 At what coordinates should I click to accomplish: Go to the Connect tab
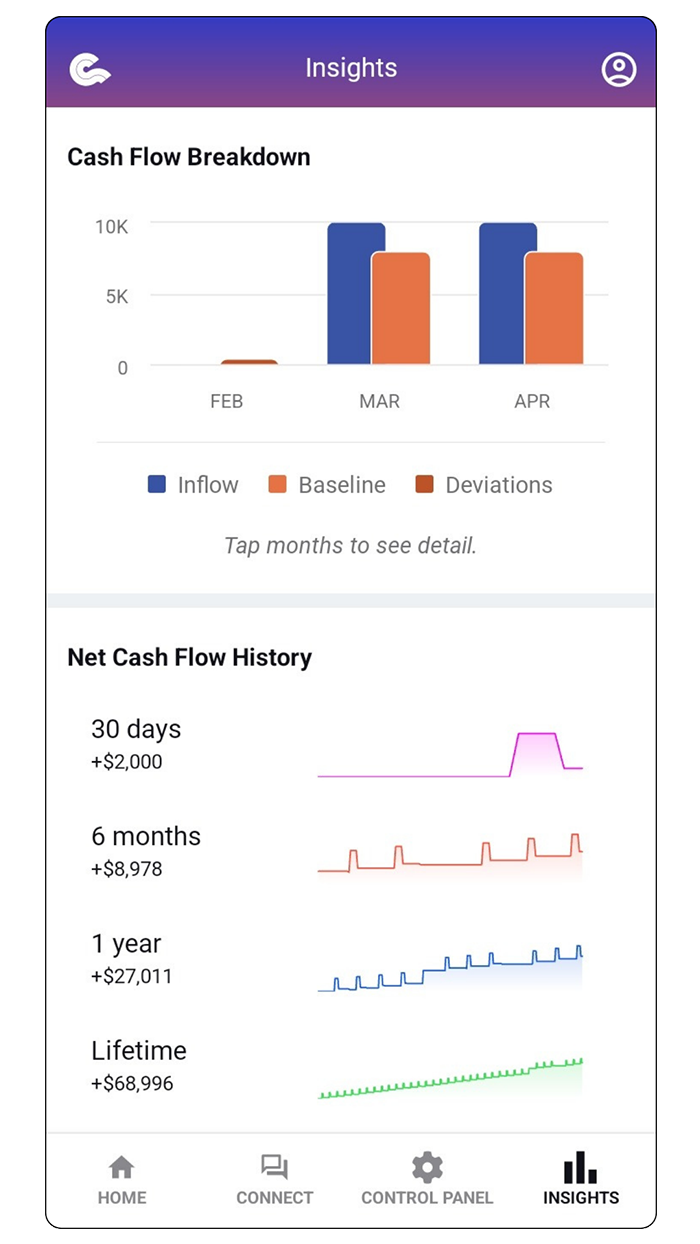274,1179
